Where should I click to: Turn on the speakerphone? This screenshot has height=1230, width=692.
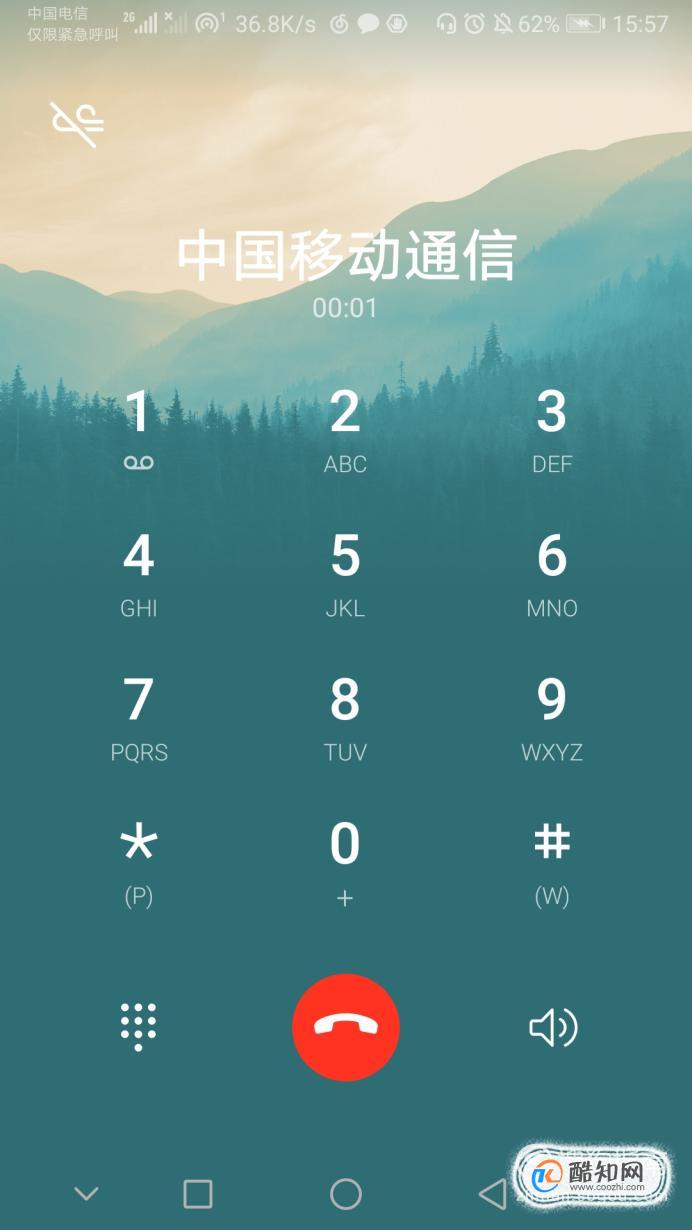point(552,1027)
